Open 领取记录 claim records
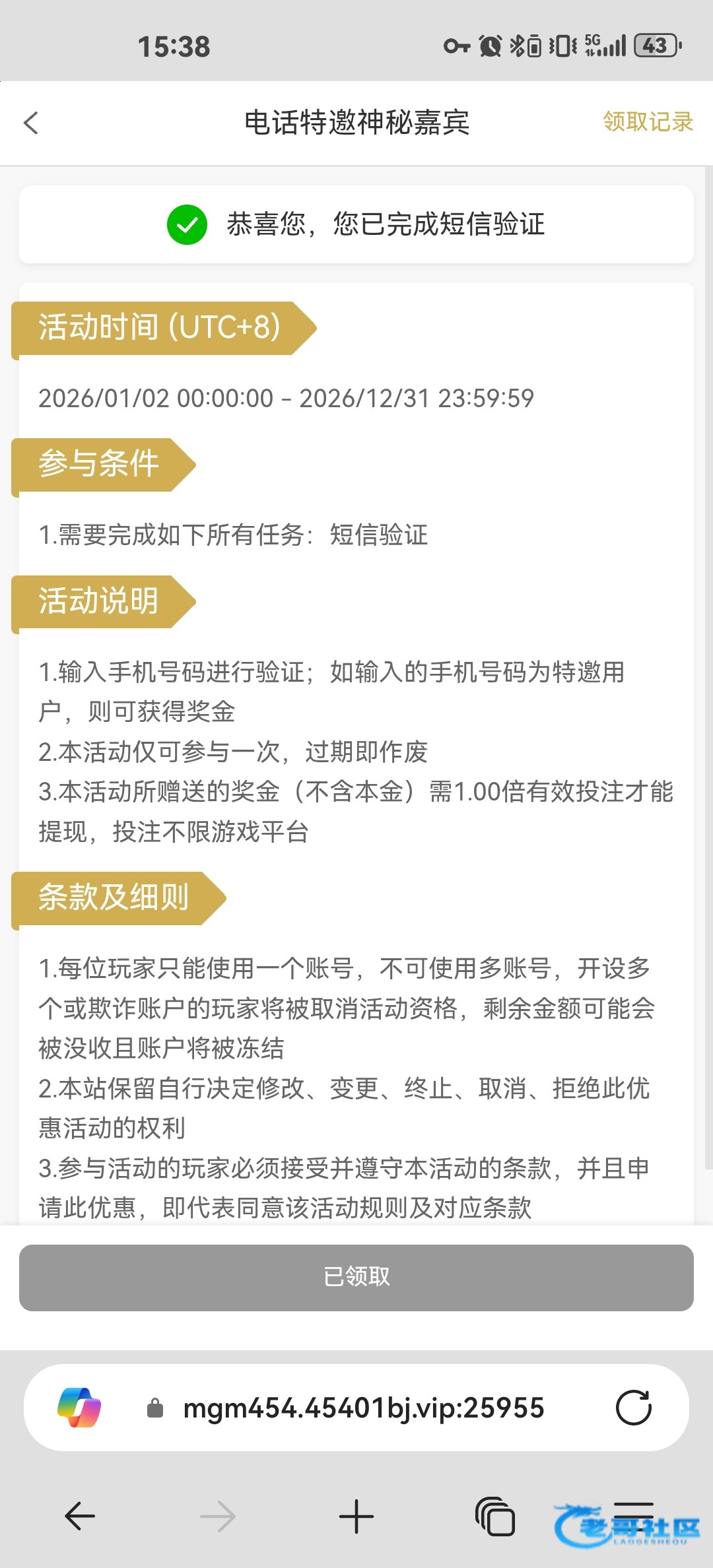713x1568 pixels. pos(647,122)
